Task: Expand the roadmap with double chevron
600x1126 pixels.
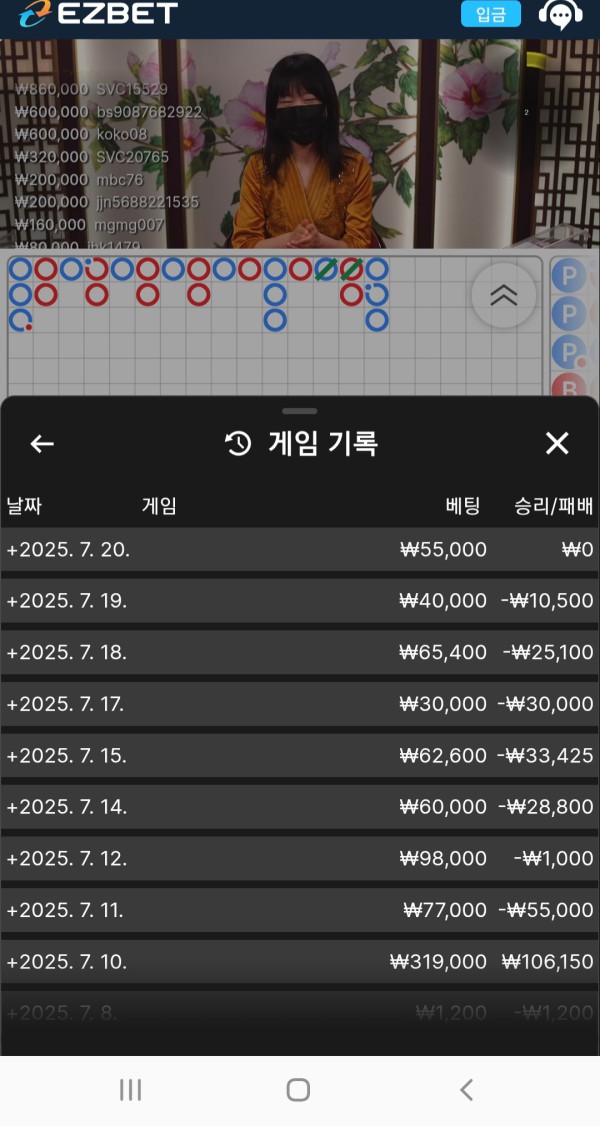Action: click(x=504, y=295)
